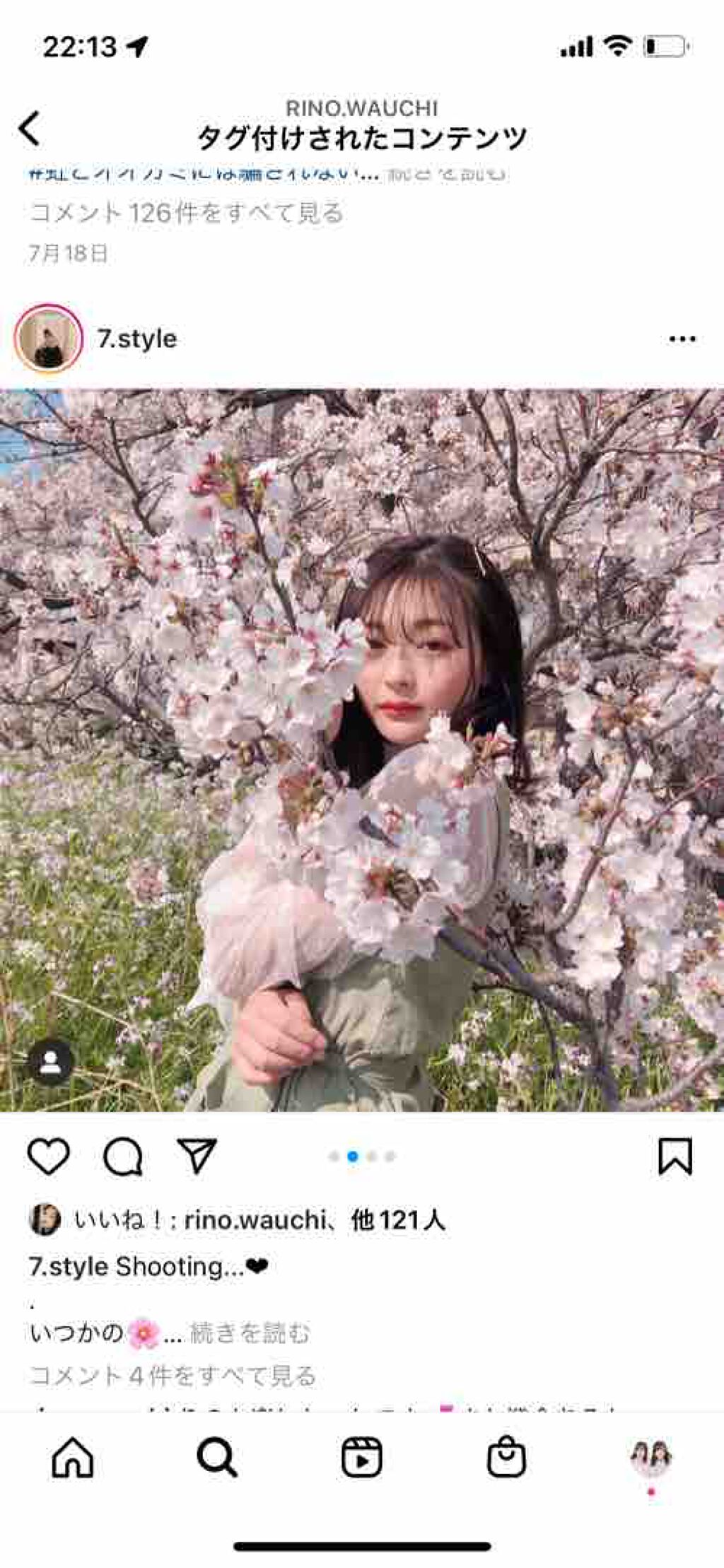Open 7.style profile picture story
724x1568 pixels.
click(x=48, y=339)
